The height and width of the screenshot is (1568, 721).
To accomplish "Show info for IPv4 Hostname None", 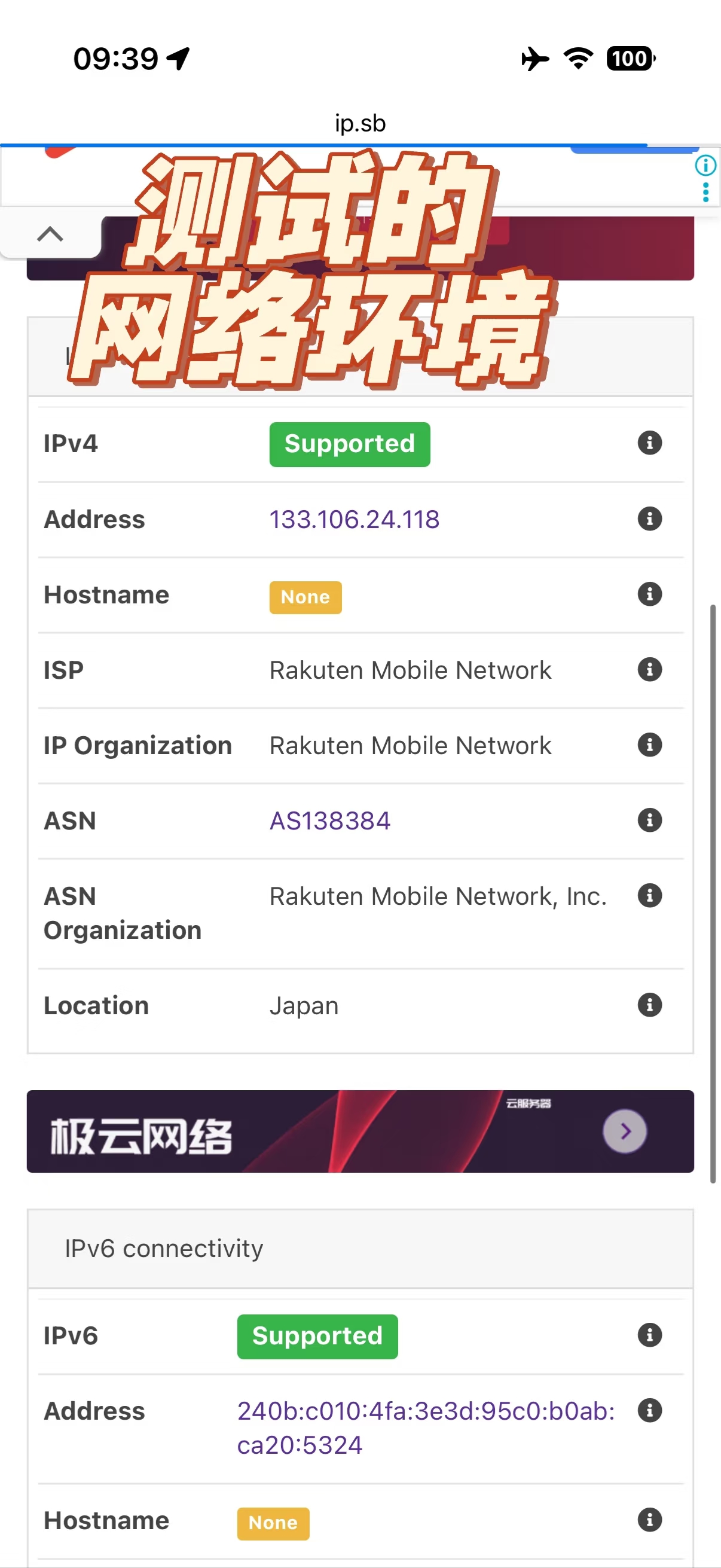I will click(649, 594).
